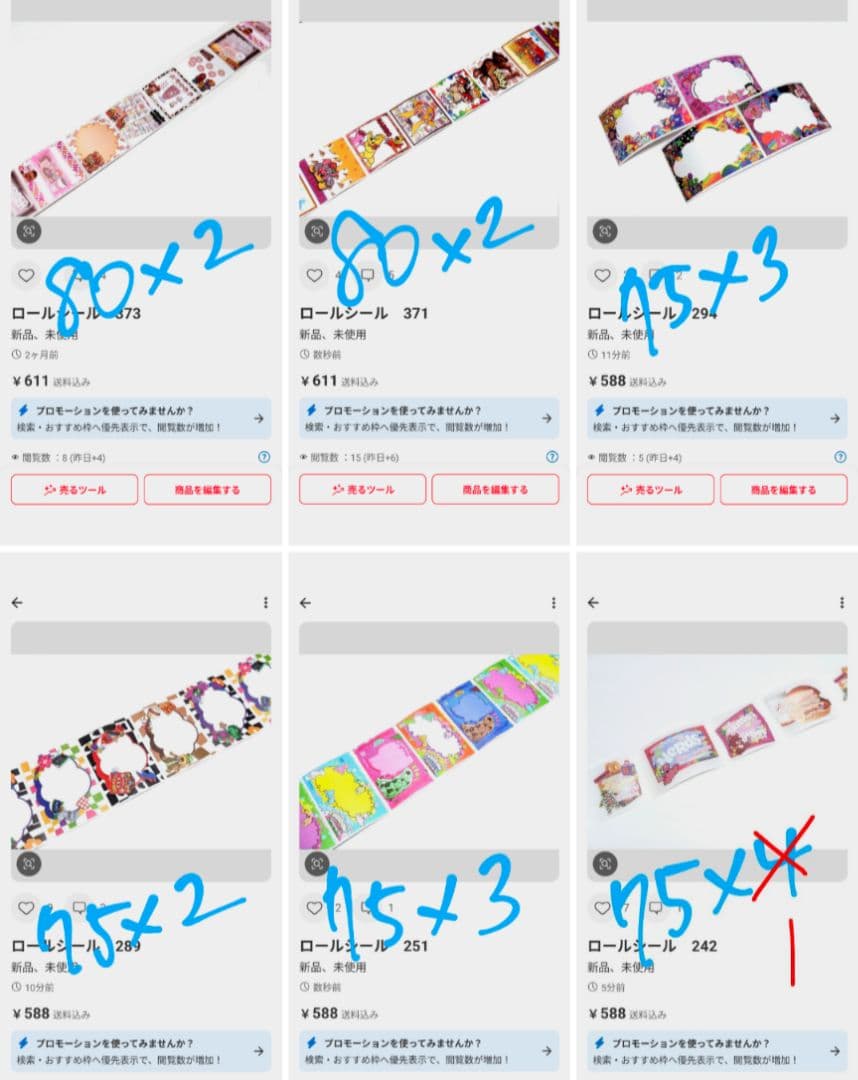Screen dimensions: 858x1080
Task: Open help tooltip beside 閲覧数 on ロールシール 371
Action: coord(553,456)
